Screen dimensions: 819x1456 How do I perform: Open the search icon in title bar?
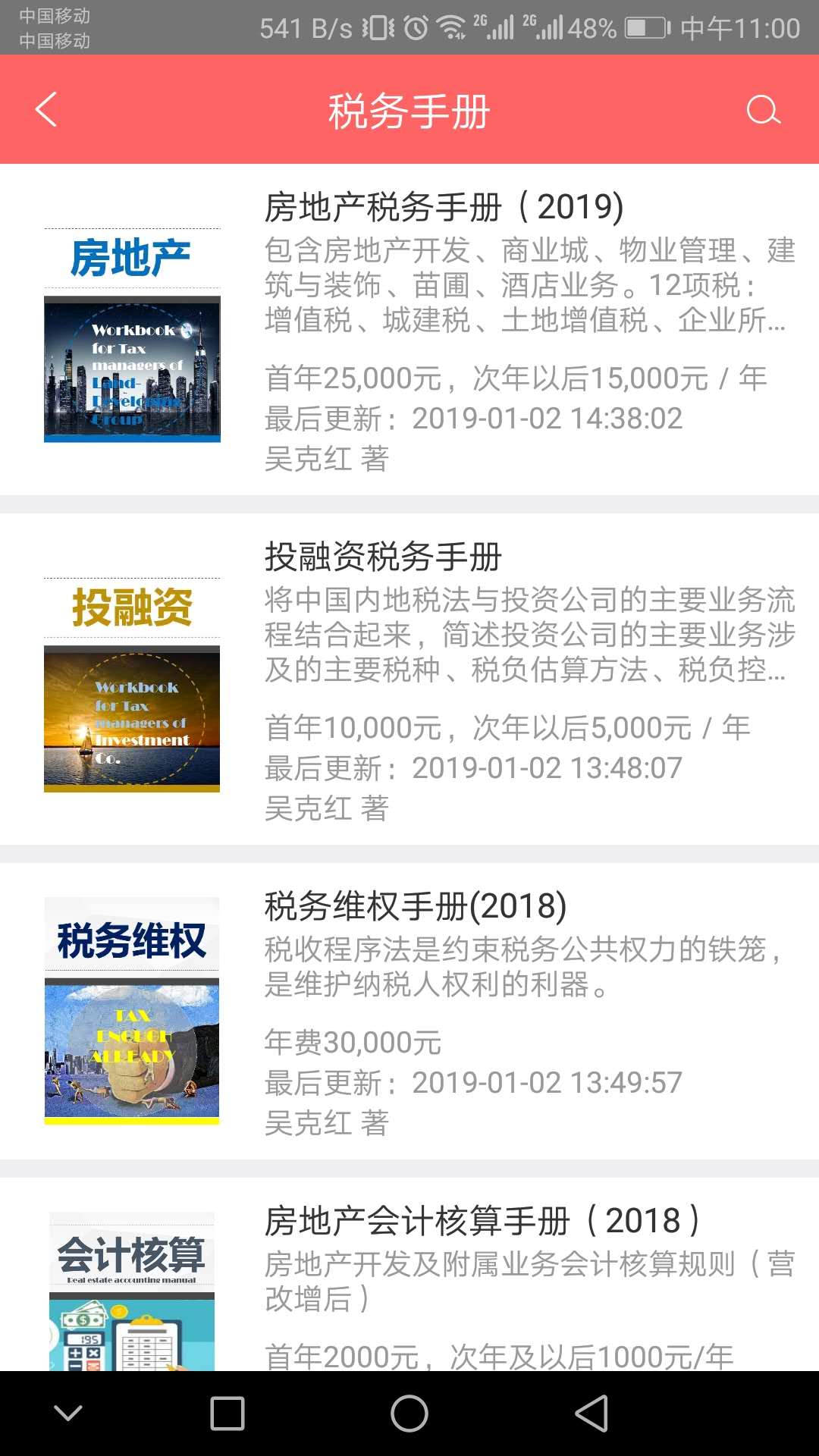765,110
